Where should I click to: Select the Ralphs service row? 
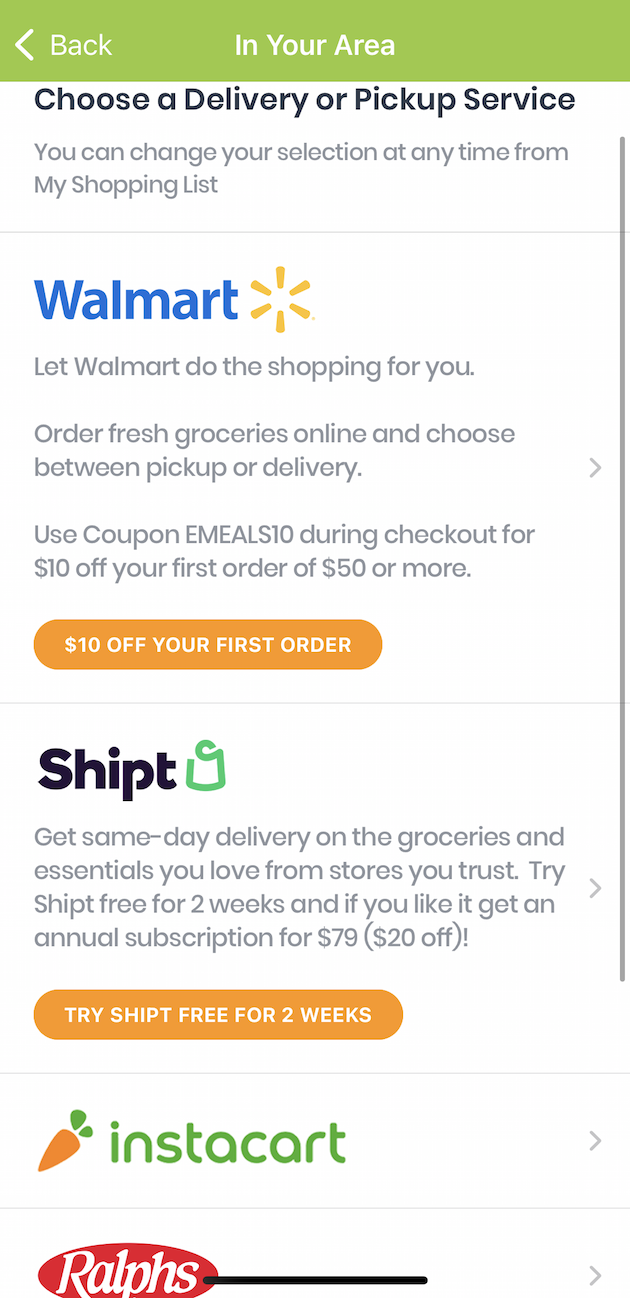(315, 1254)
